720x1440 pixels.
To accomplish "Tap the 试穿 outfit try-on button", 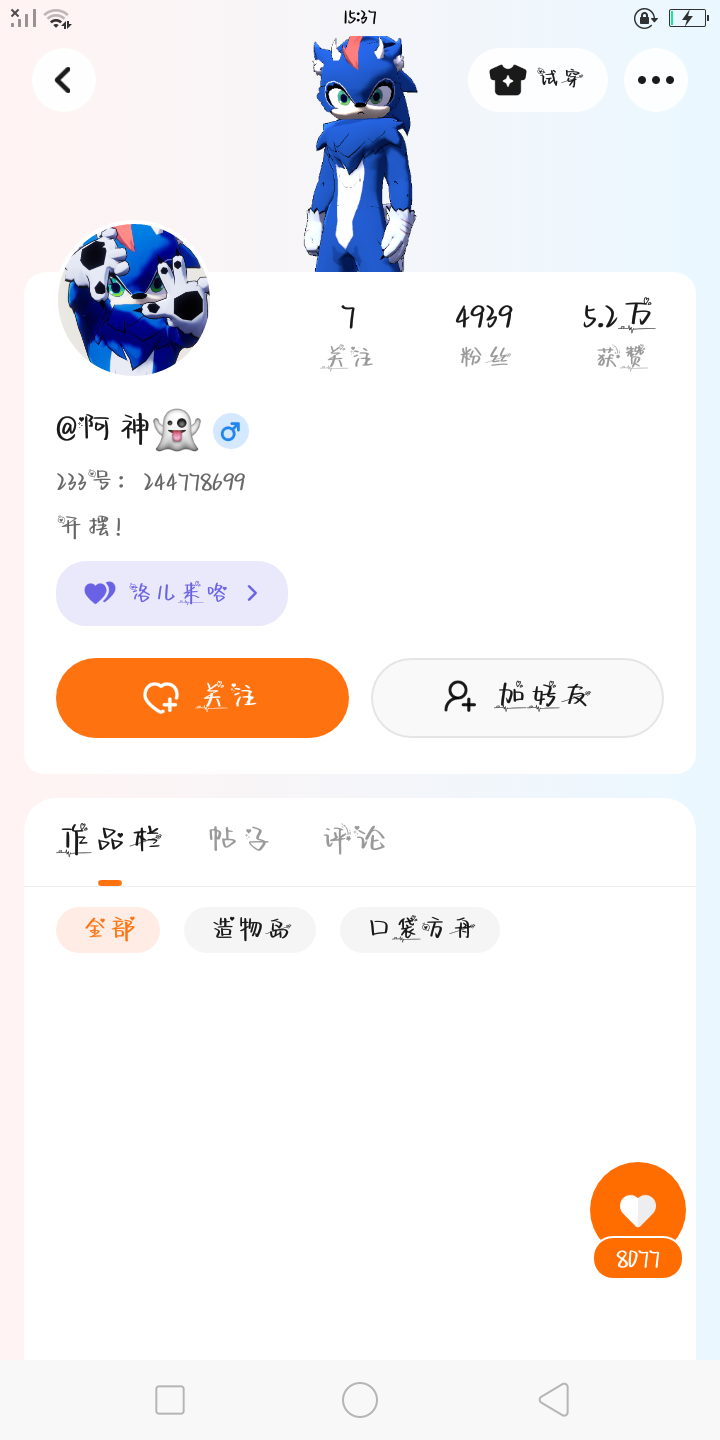I will [x=538, y=80].
